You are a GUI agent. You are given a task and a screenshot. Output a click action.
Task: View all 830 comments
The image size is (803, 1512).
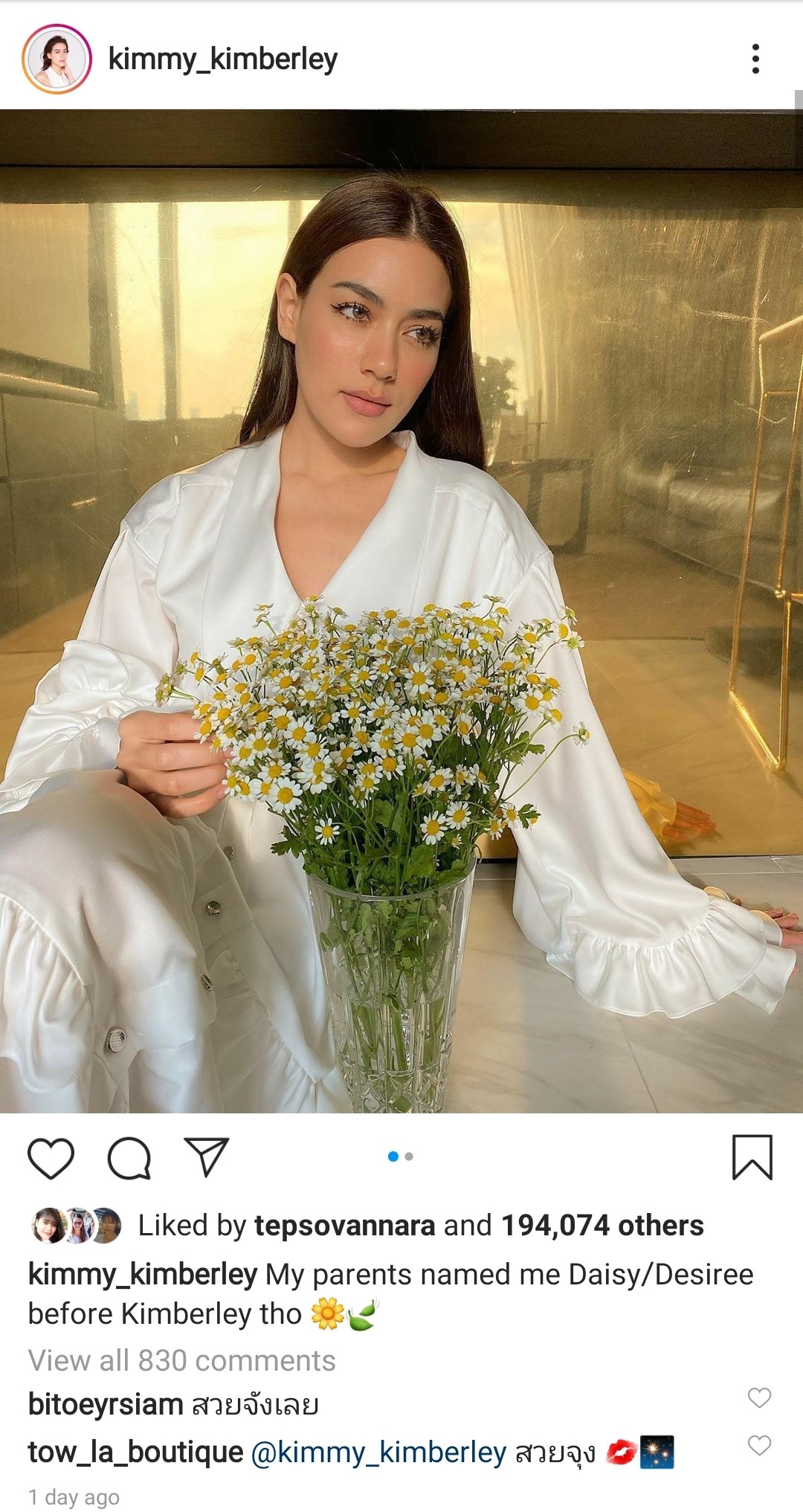[x=182, y=1360]
